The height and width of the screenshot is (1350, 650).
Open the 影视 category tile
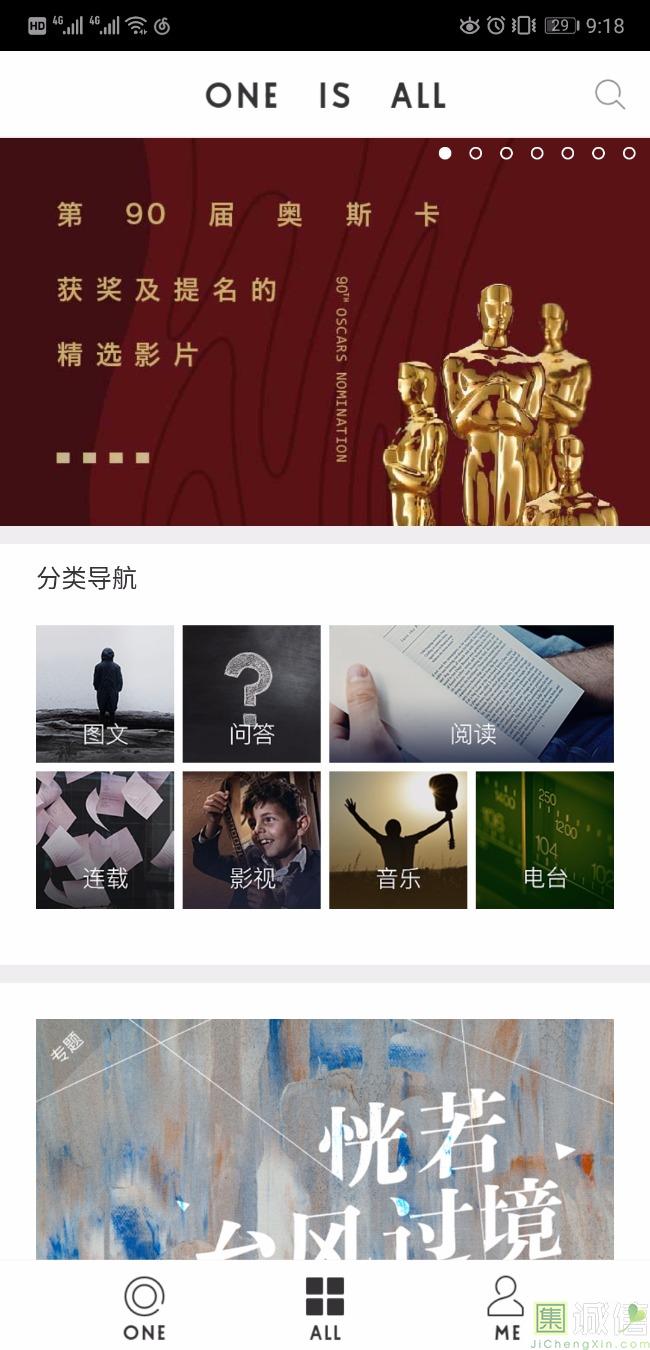pyautogui.click(x=251, y=840)
